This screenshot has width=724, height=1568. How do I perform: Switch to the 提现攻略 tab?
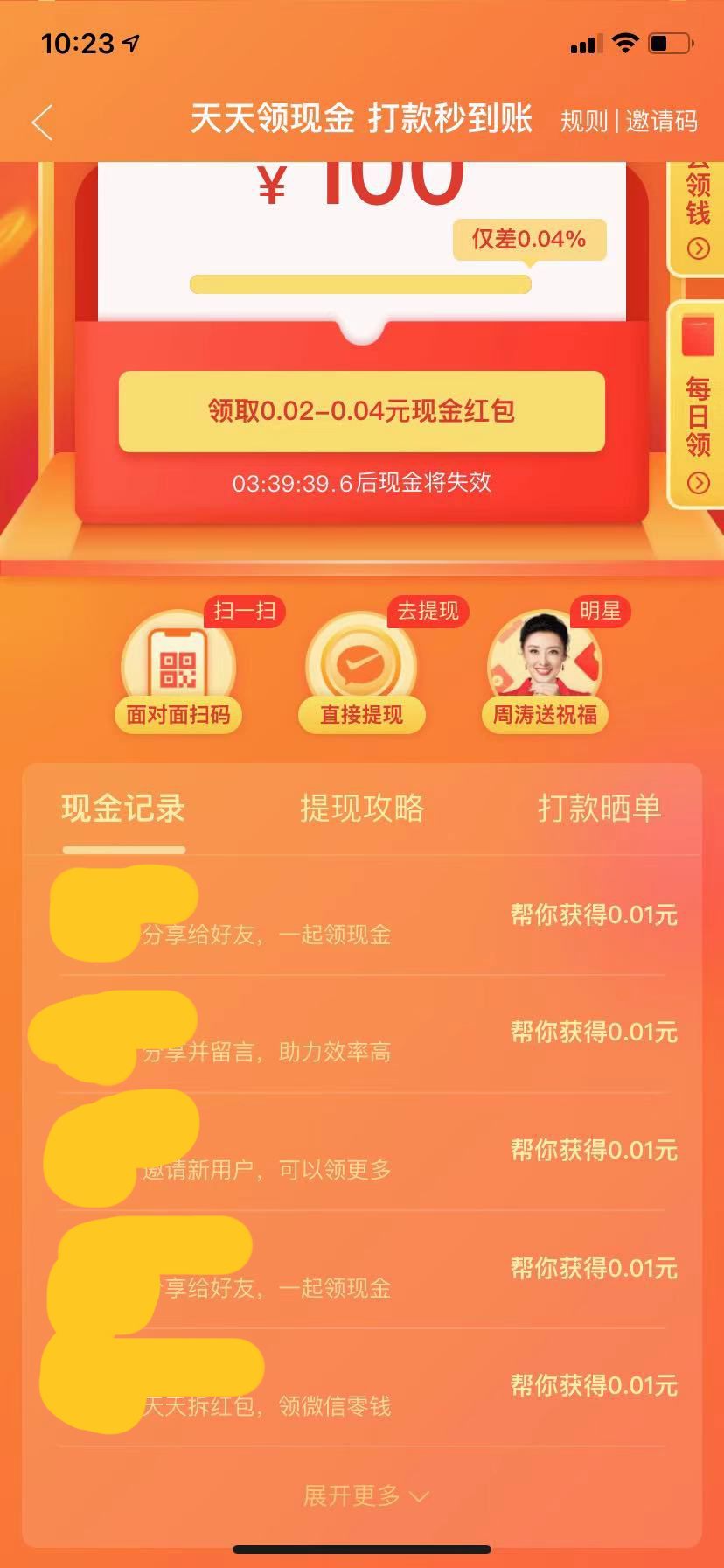point(361,810)
